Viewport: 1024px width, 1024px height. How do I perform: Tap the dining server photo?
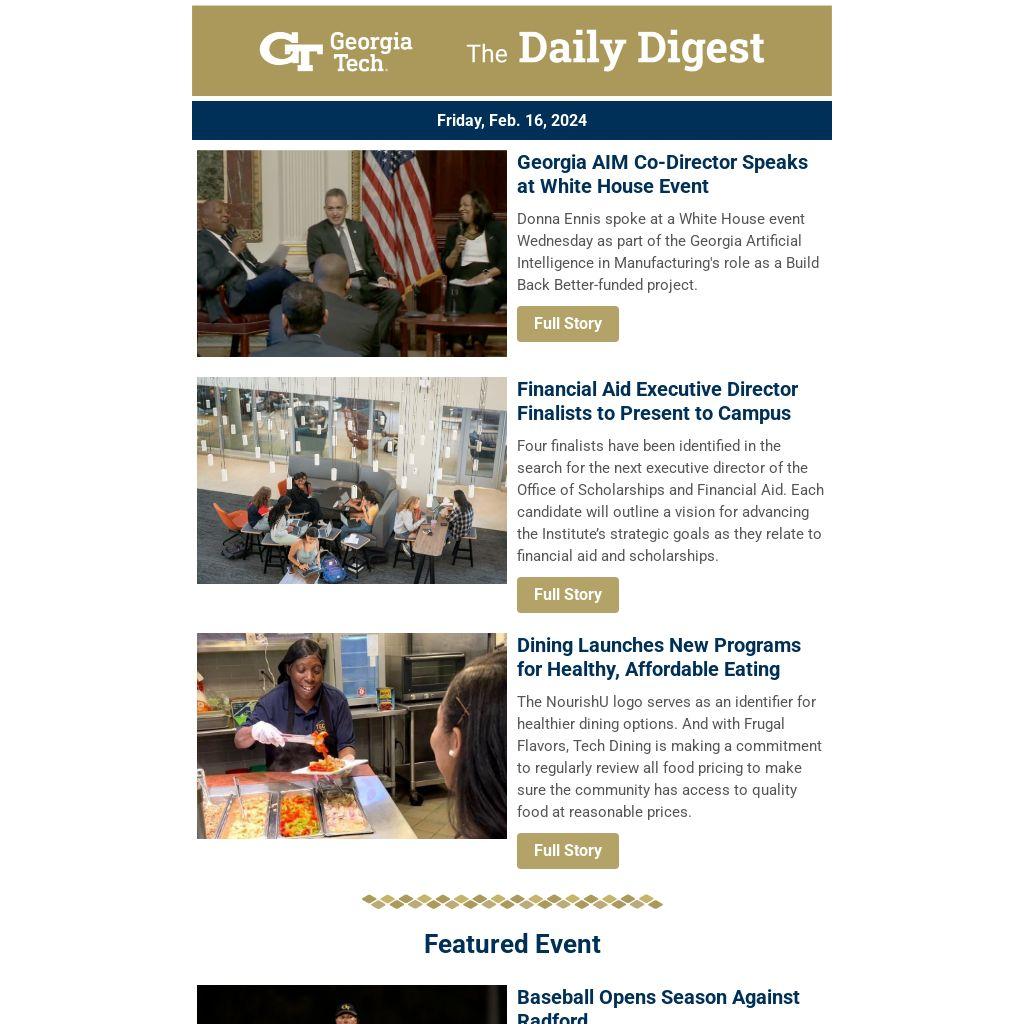352,736
